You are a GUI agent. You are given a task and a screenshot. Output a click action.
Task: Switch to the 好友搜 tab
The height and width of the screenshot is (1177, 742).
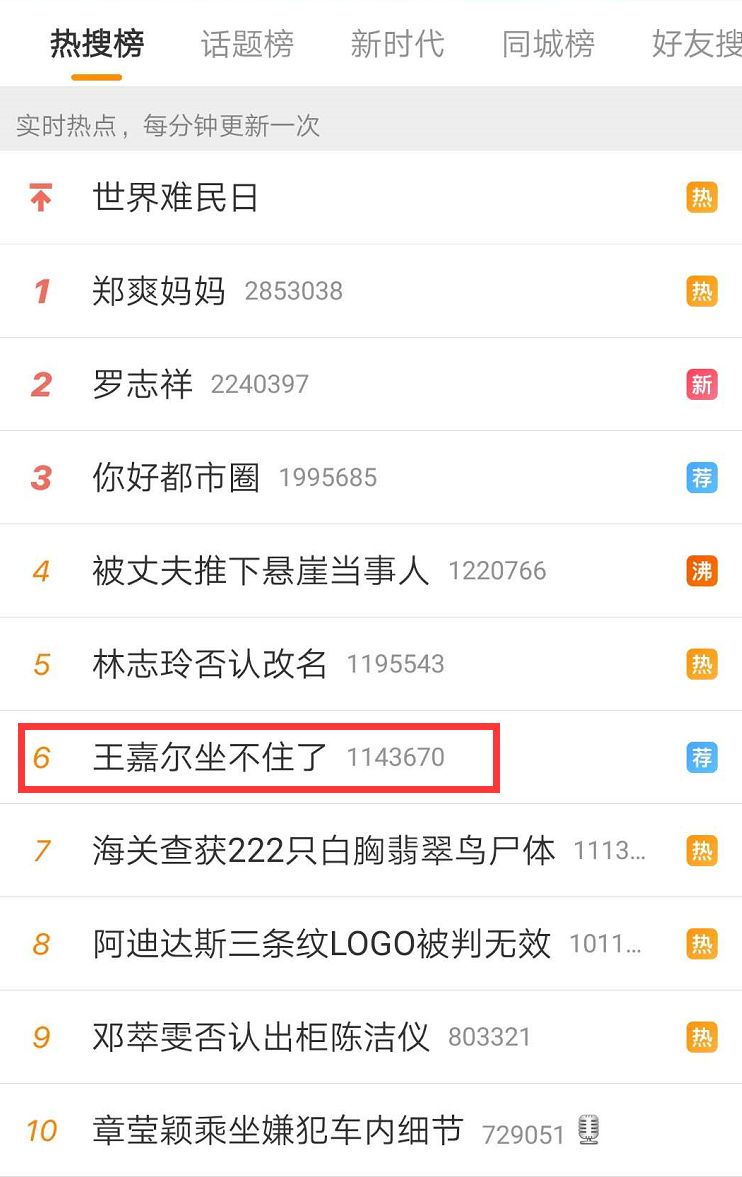[697, 45]
